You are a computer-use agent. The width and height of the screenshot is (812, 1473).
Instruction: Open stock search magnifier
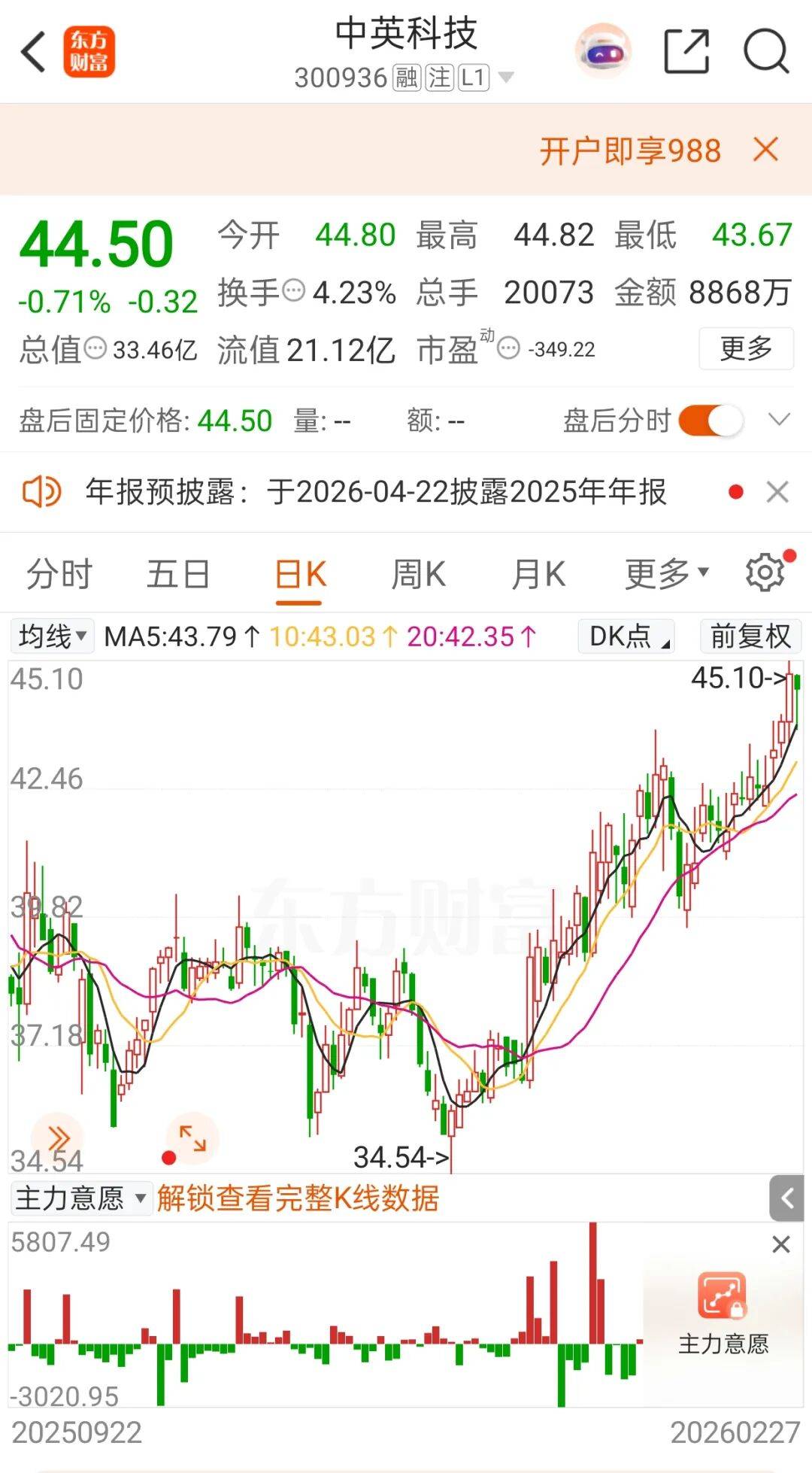(x=765, y=53)
